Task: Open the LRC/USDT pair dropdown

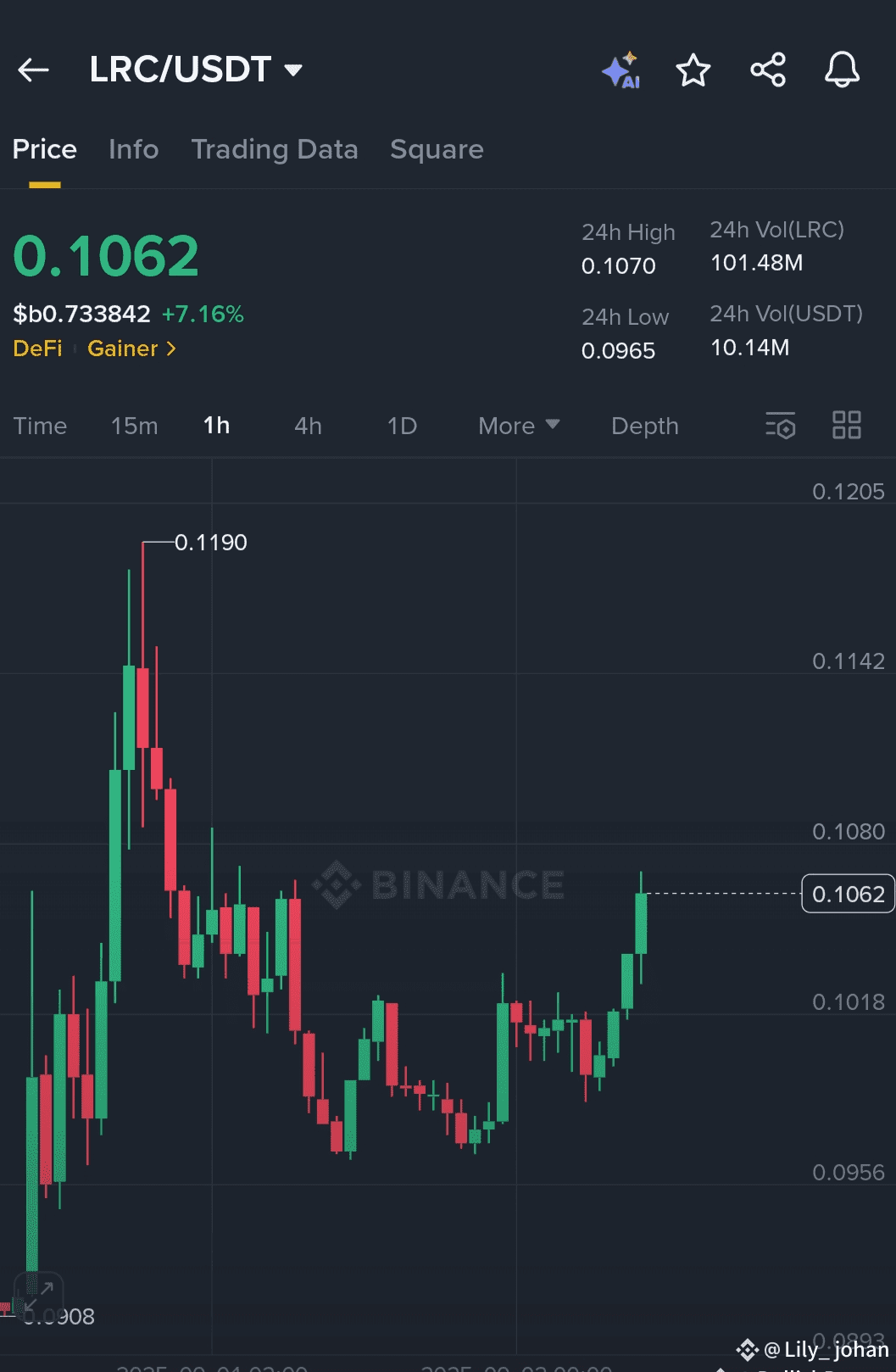Action: coord(293,70)
